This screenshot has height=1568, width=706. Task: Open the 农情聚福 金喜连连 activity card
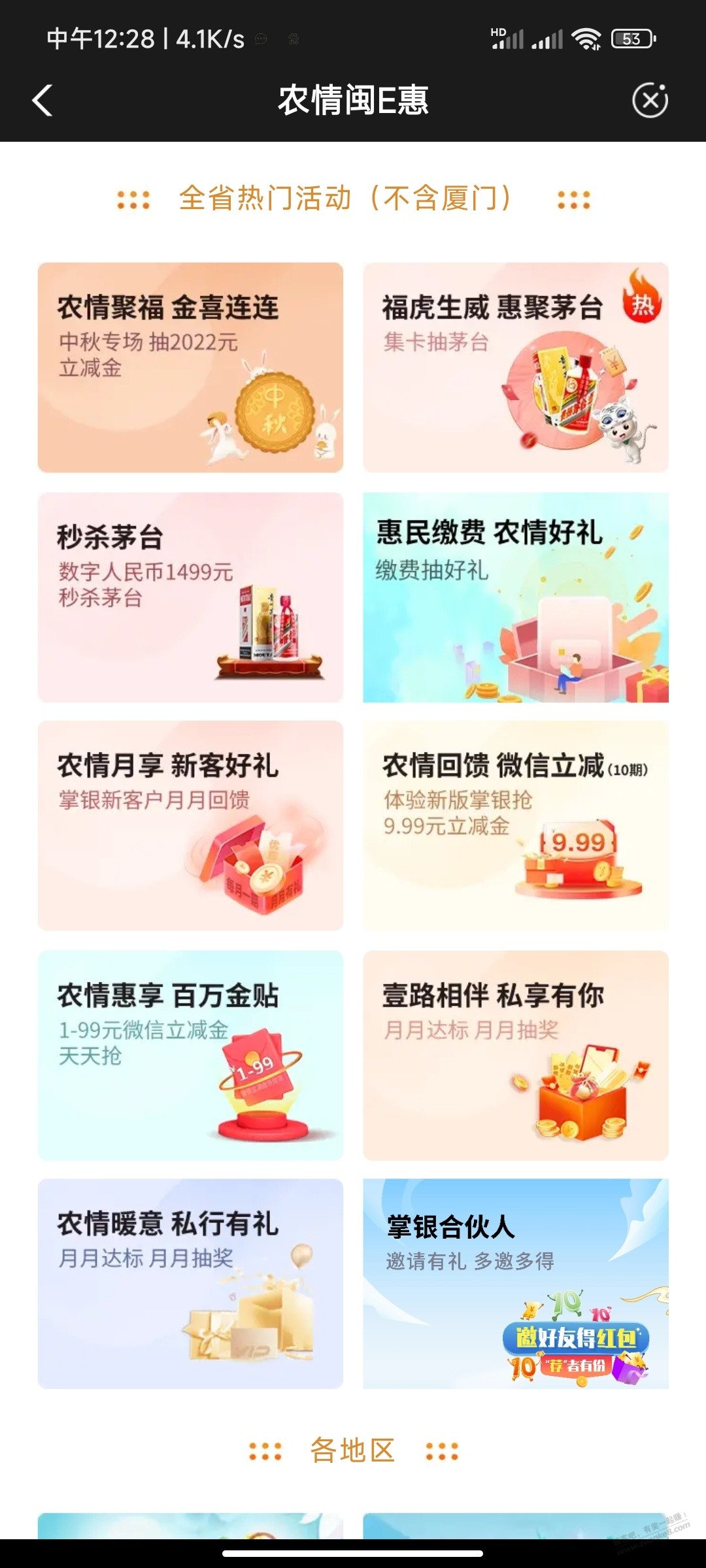pos(190,367)
